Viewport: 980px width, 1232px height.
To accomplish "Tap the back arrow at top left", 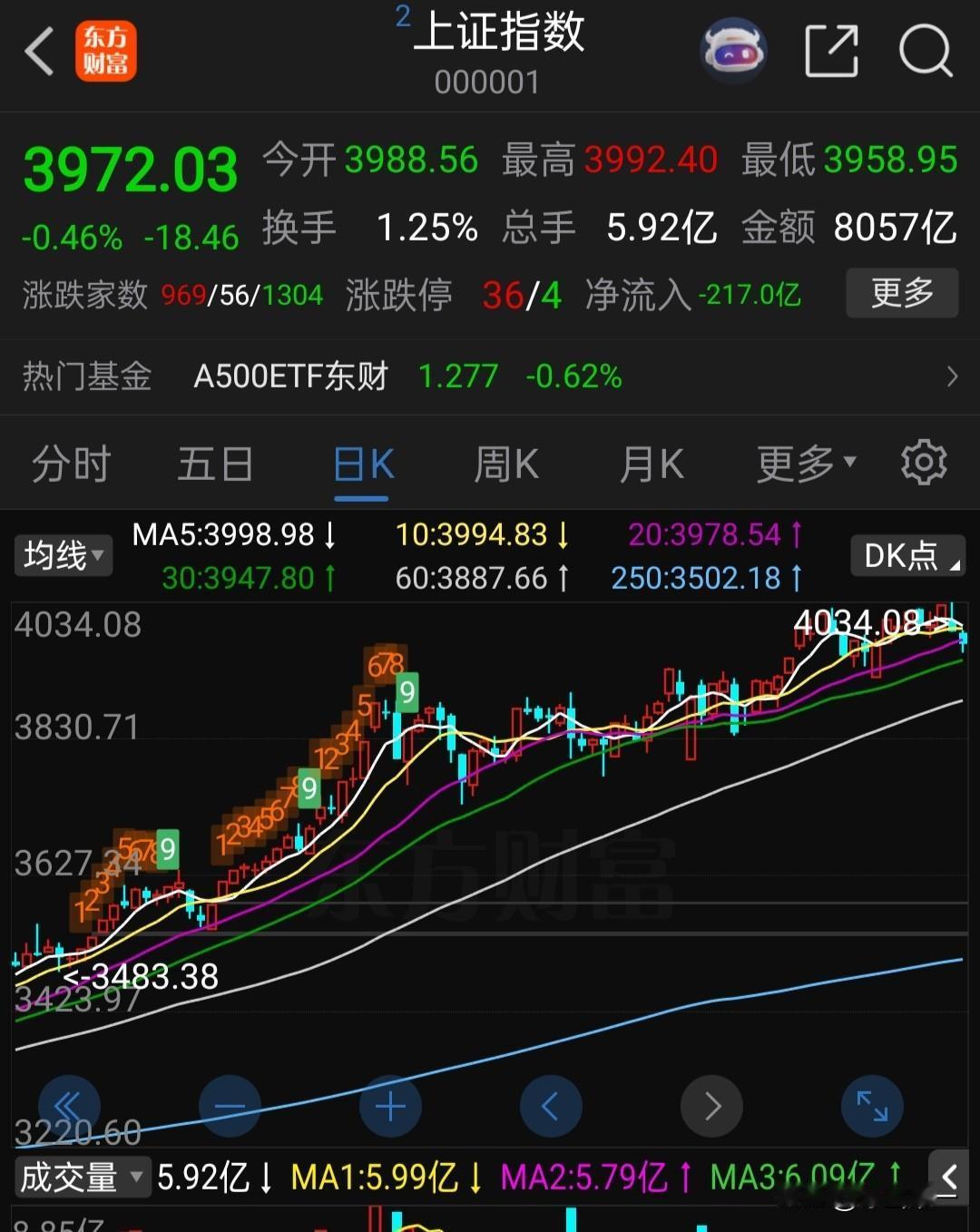I will [x=39, y=52].
